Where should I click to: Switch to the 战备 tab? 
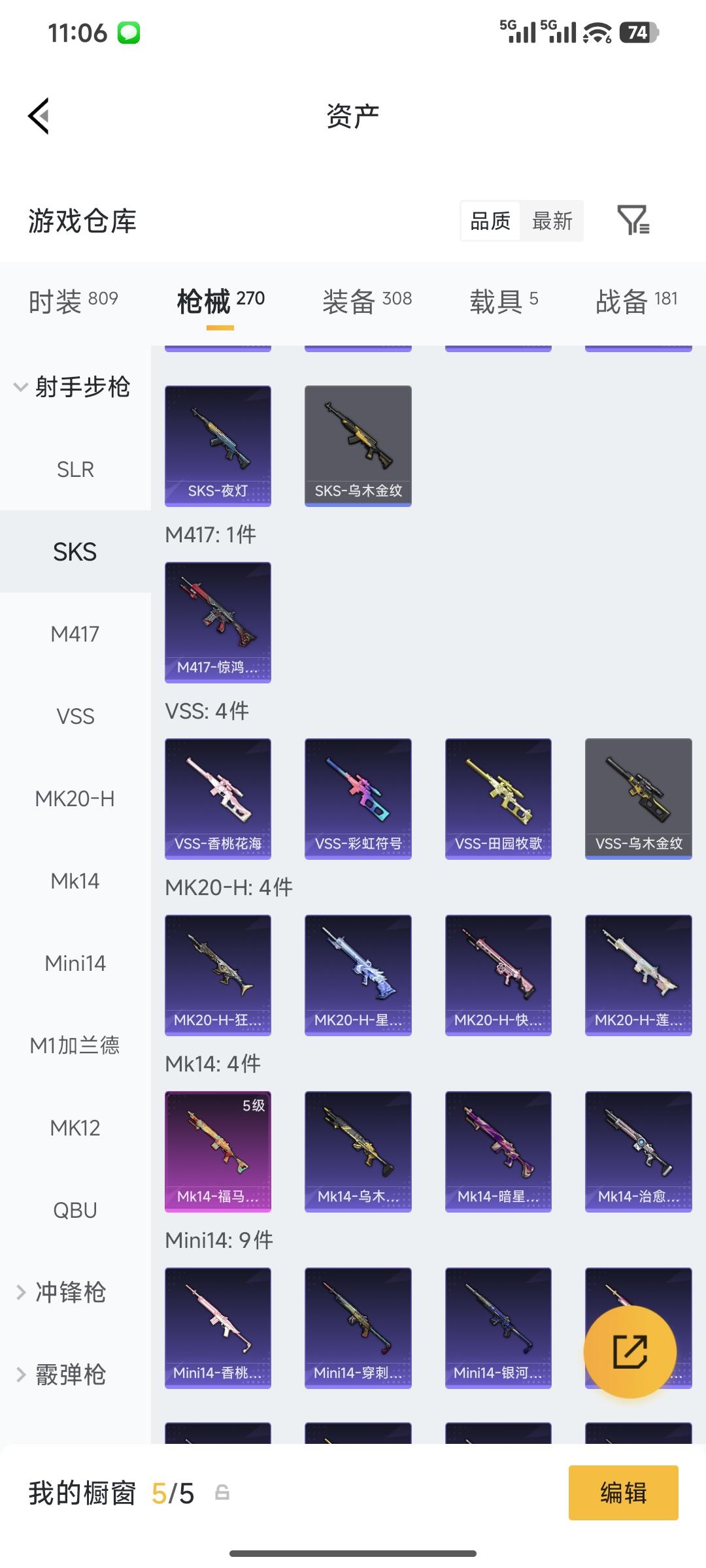tap(636, 301)
